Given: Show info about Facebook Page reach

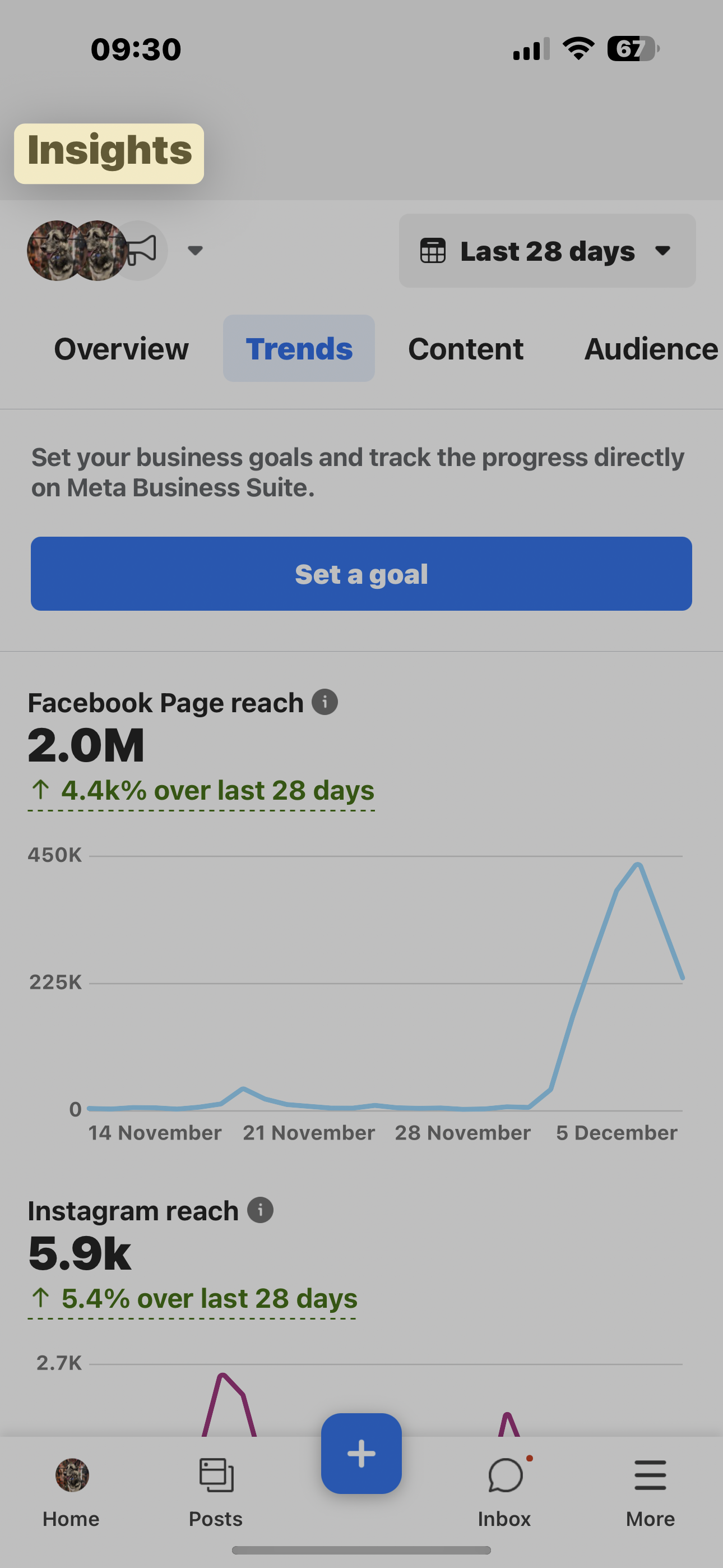Looking at the screenshot, I should (325, 702).
